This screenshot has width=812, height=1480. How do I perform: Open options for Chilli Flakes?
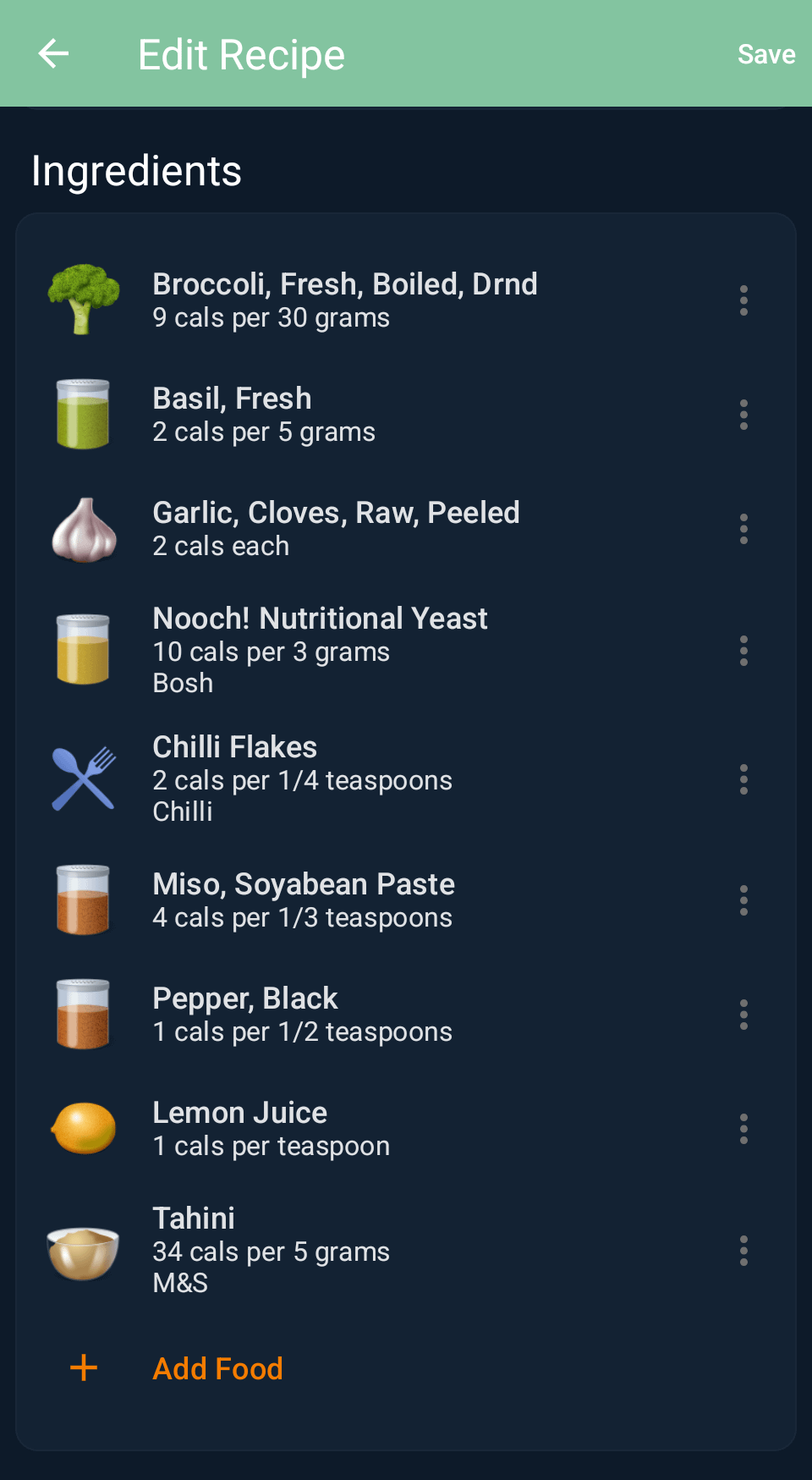(743, 779)
